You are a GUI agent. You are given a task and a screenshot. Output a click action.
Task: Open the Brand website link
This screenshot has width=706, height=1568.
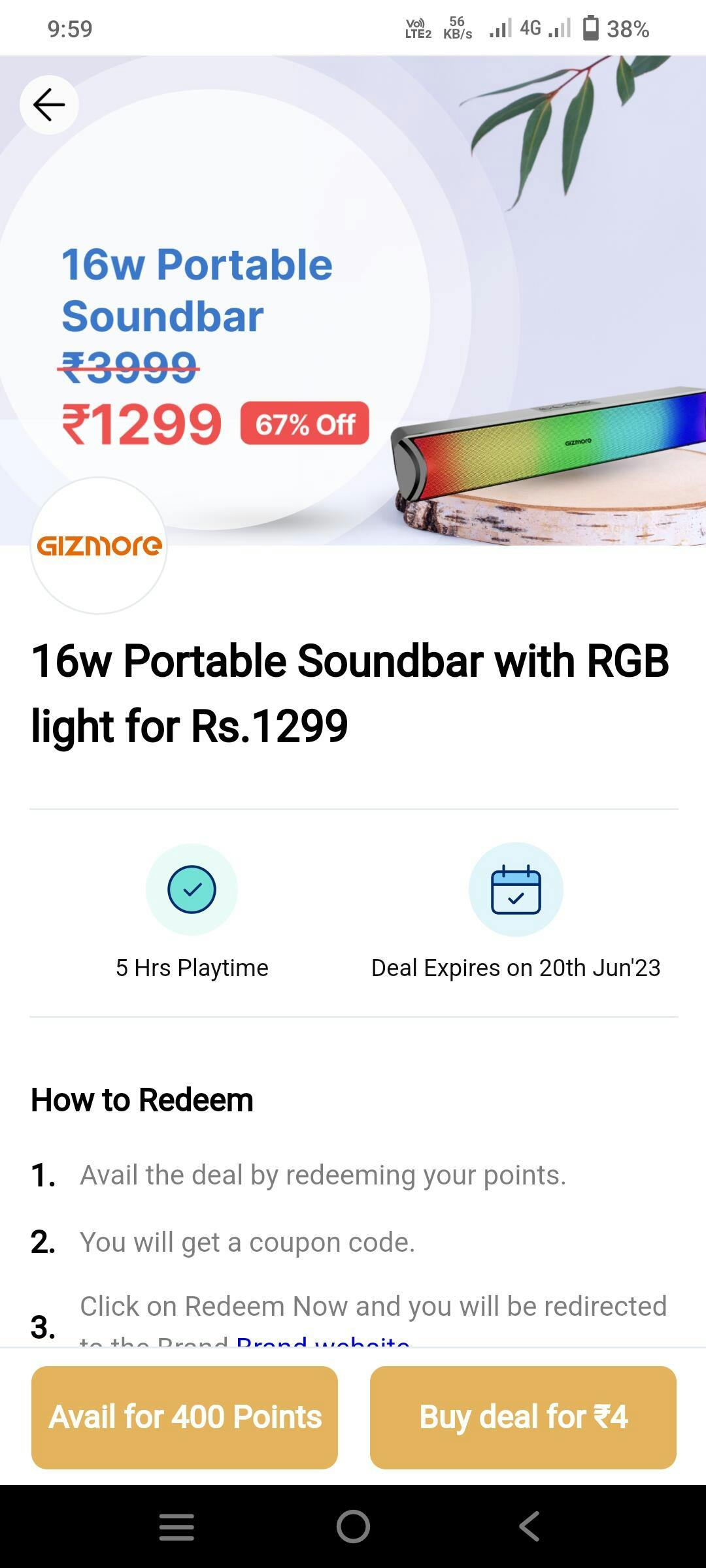[323, 1341]
